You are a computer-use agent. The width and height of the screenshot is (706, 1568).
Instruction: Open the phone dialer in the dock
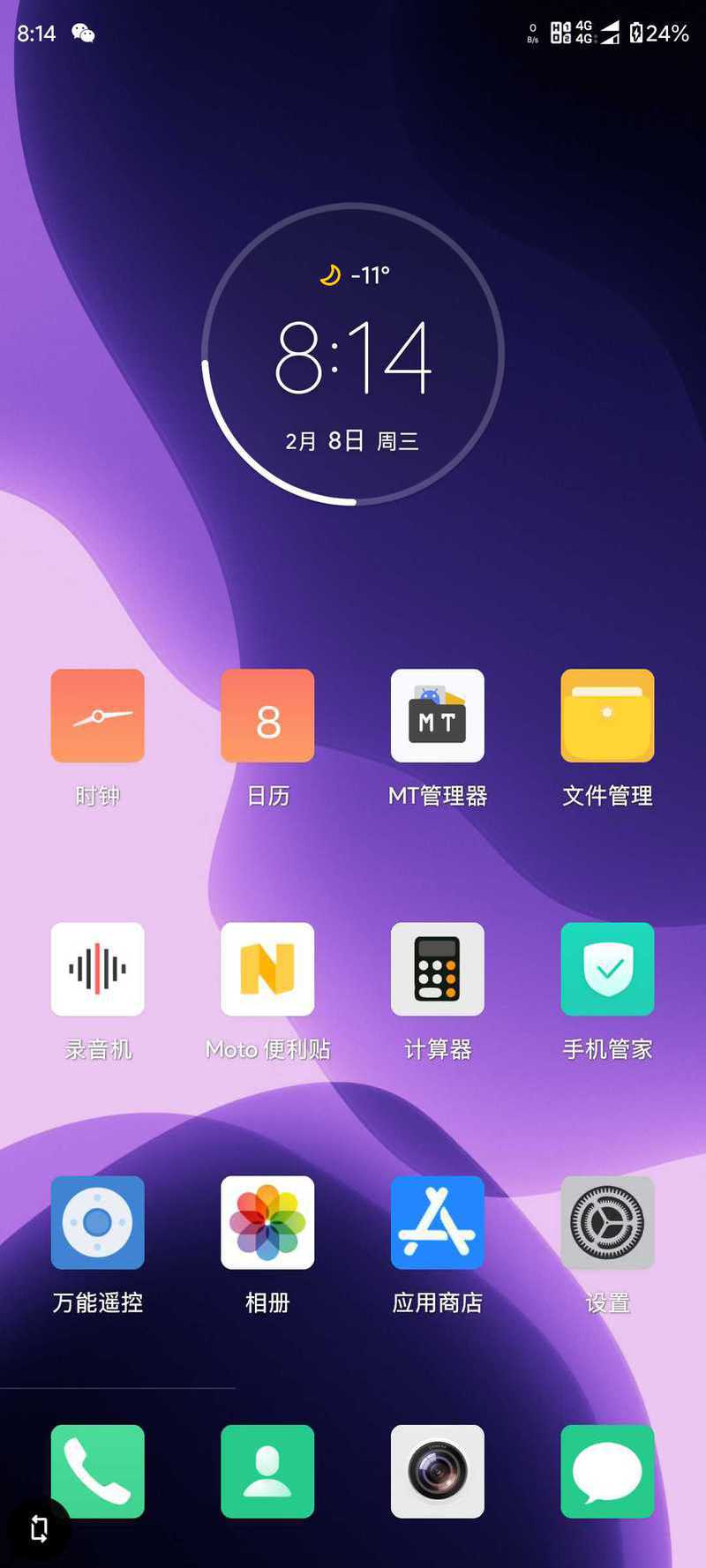tap(97, 1471)
